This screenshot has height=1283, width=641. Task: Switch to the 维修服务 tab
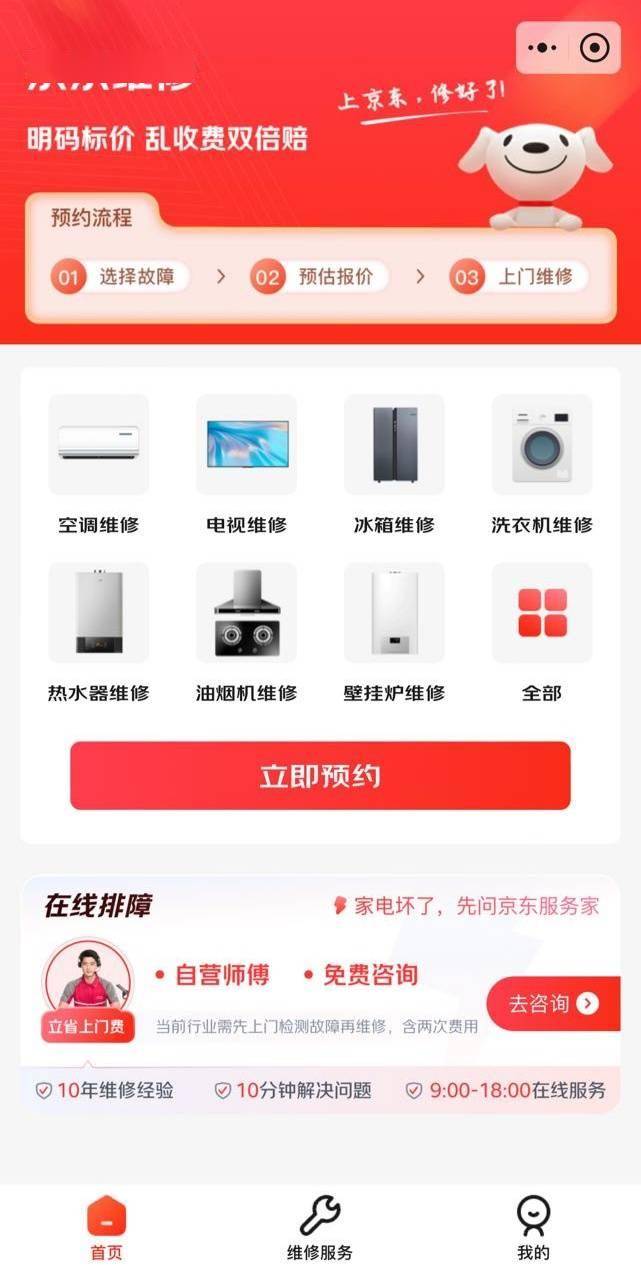click(x=320, y=1228)
